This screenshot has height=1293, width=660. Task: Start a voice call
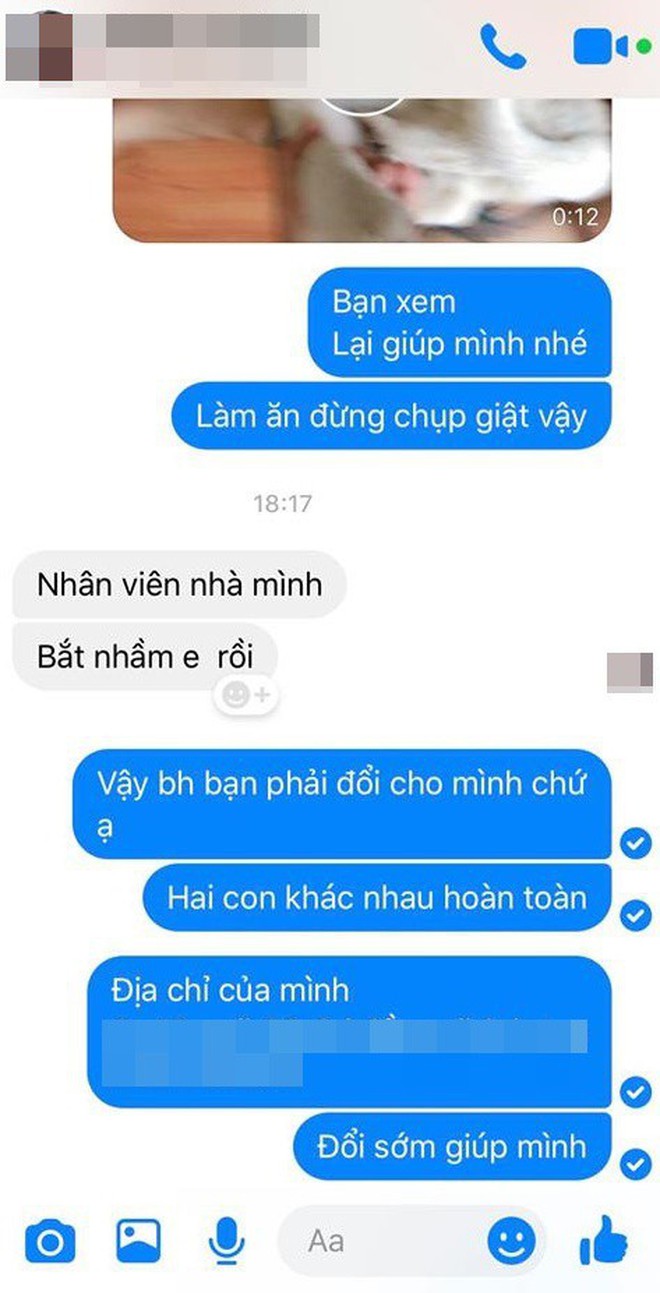[503, 46]
